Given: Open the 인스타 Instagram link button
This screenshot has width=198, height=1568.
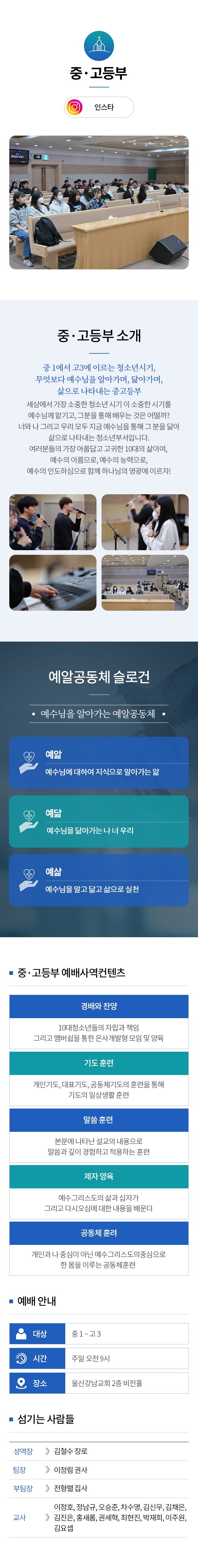Looking at the screenshot, I should [x=99, y=107].
